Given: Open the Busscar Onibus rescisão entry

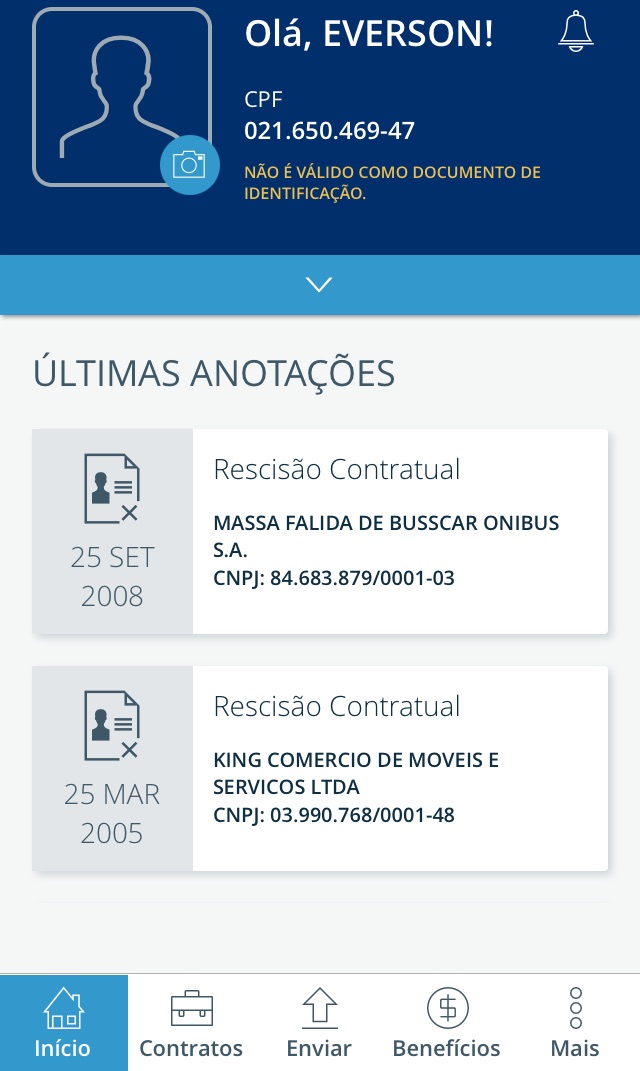Looking at the screenshot, I should tap(320, 531).
